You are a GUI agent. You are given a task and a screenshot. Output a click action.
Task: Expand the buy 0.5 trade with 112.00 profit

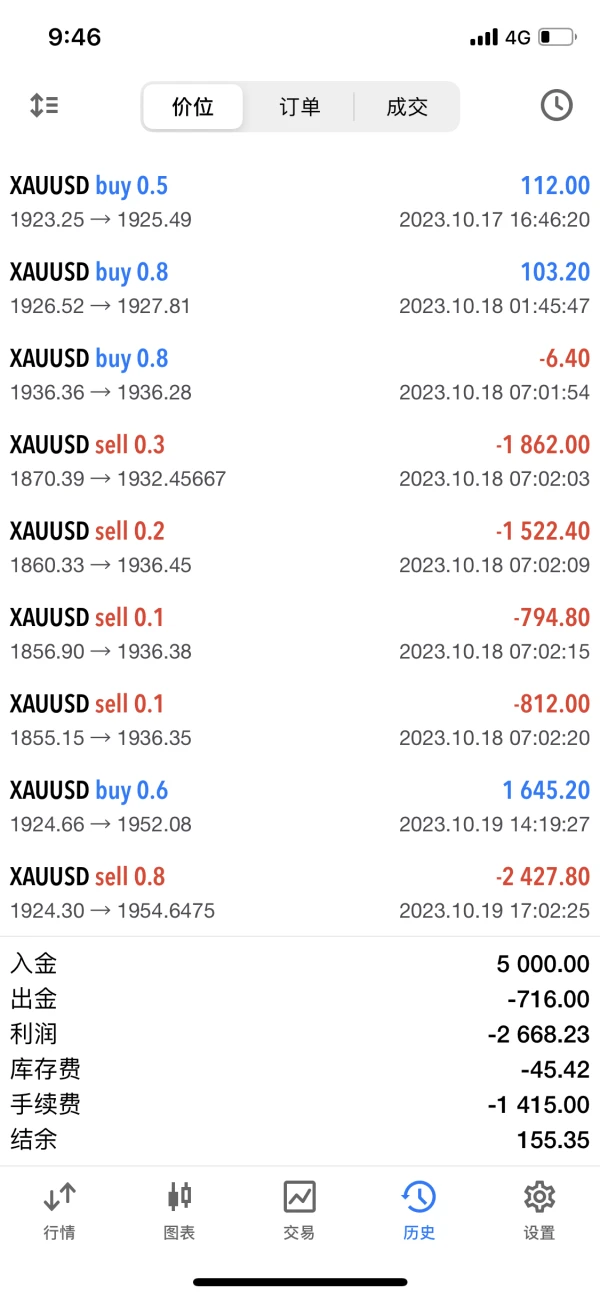[x=300, y=202]
